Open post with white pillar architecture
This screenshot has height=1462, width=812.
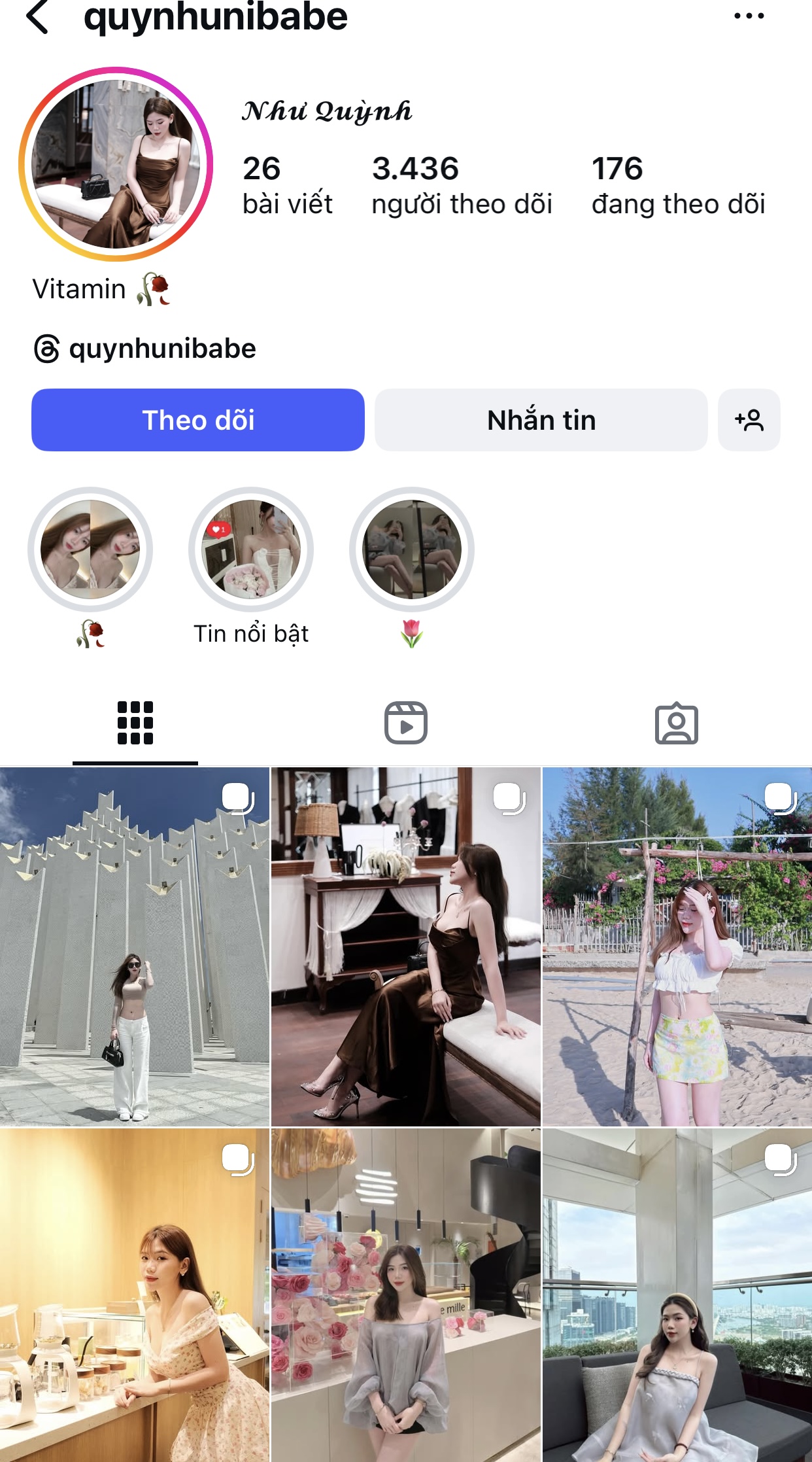[135, 946]
